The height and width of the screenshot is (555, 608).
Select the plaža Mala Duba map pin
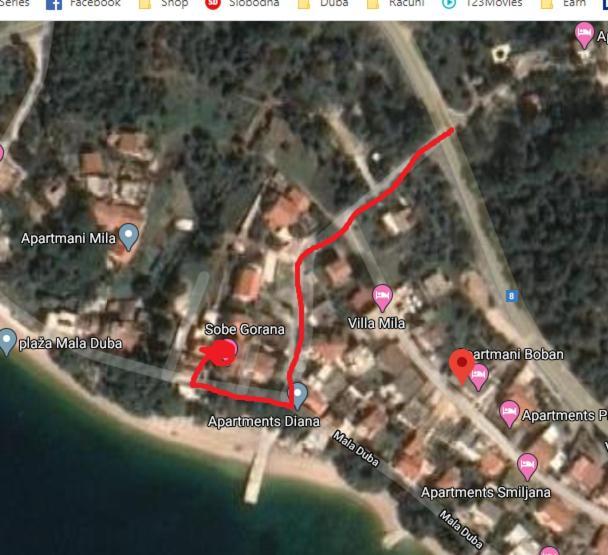click(8, 341)
